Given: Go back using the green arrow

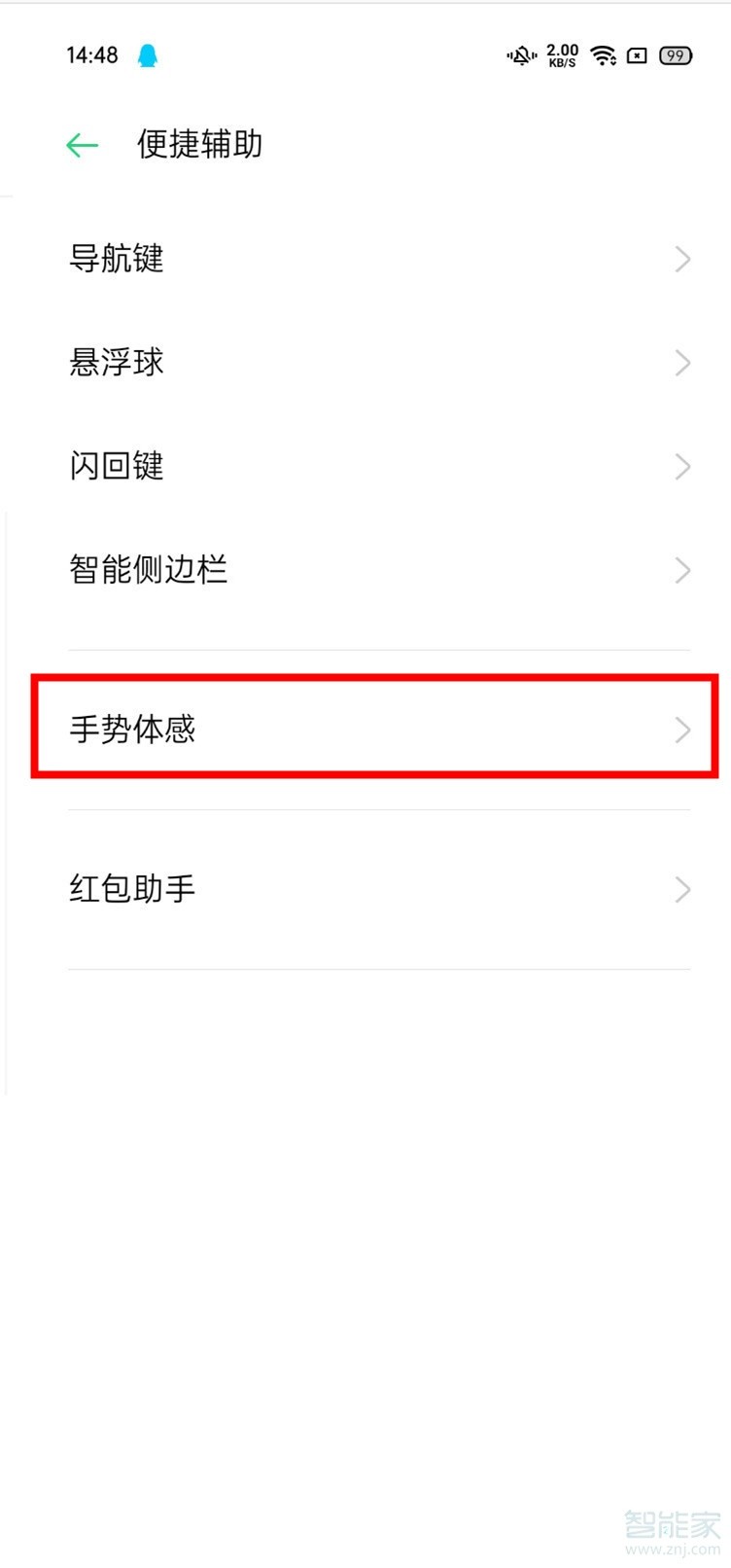Looking at the screenshot, I should point(83,146).
